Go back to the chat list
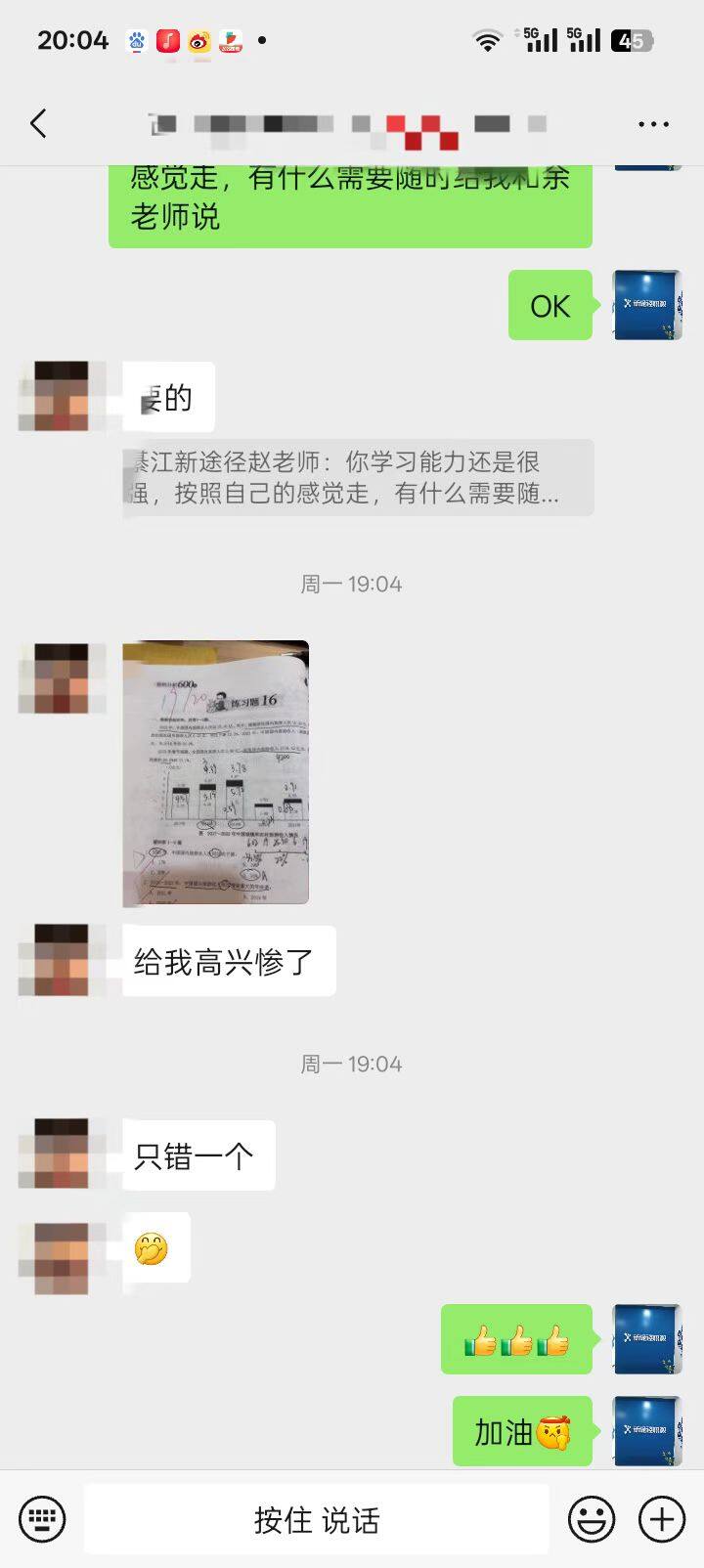 [x=38, y=124]
